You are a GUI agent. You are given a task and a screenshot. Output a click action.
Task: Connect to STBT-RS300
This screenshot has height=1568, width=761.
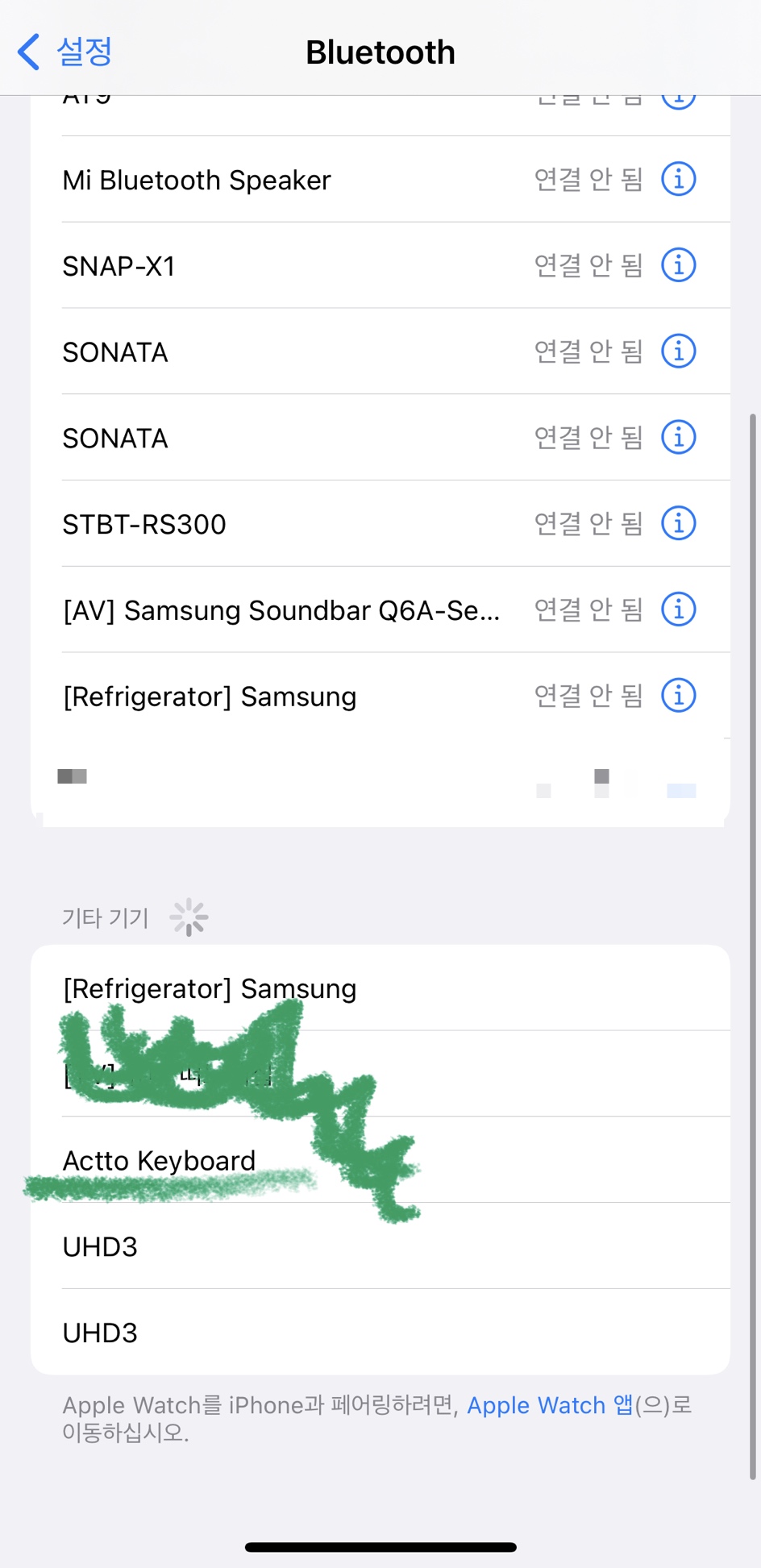pos(380,523)
